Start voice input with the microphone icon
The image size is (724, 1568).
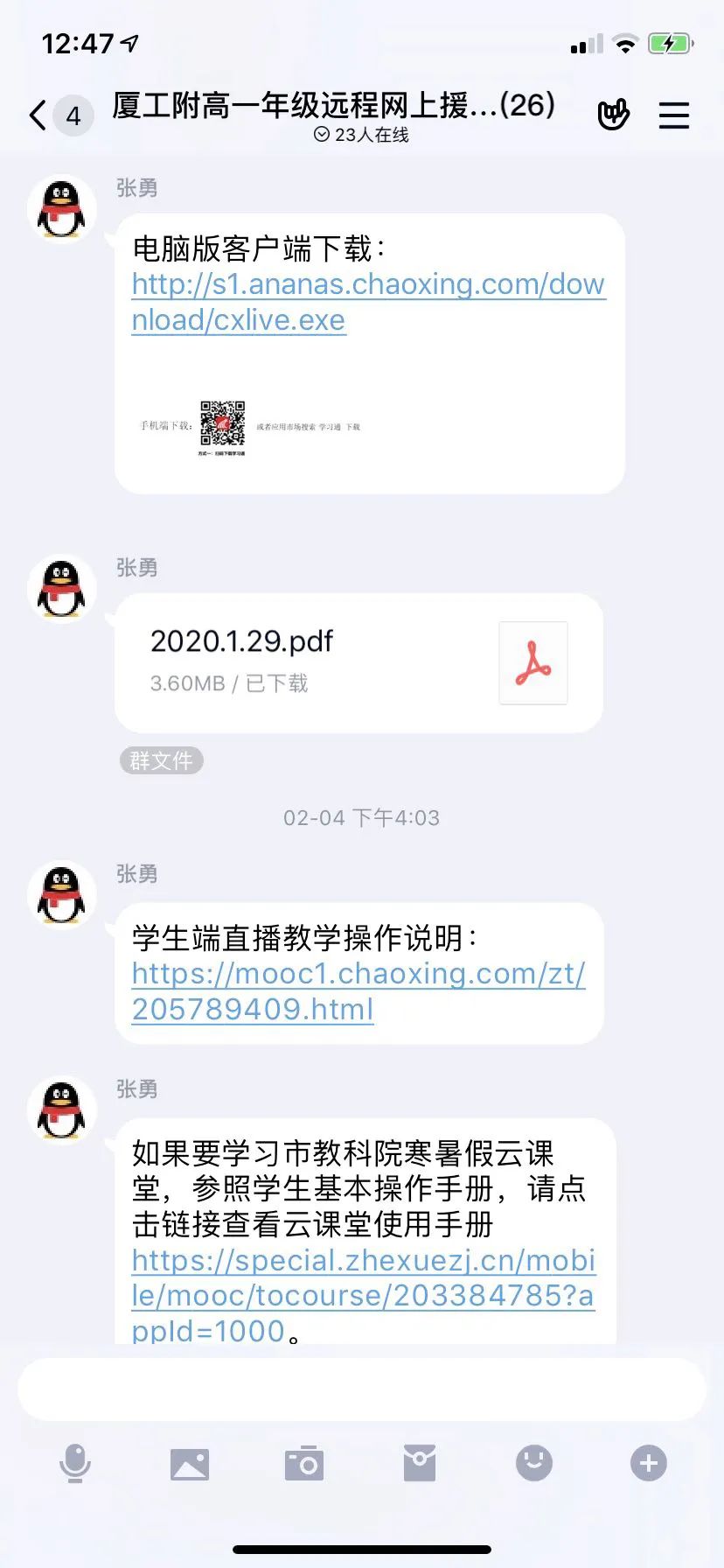[75, 1463]
